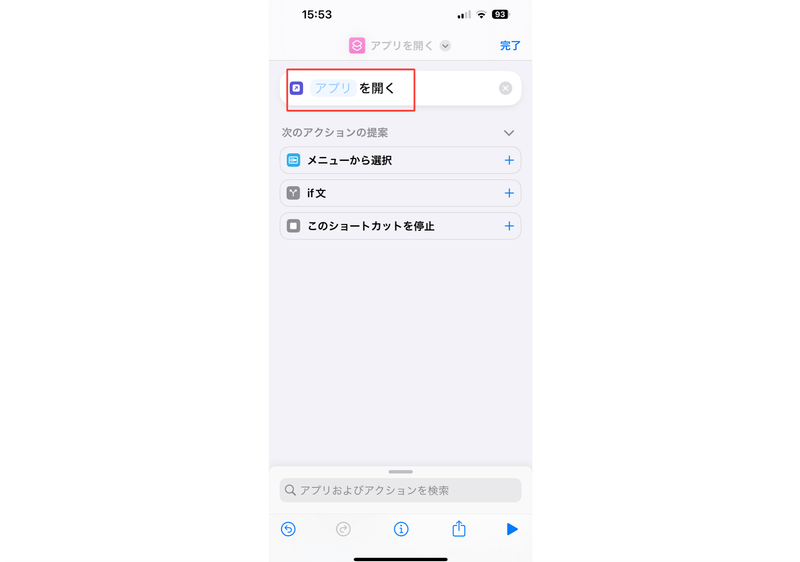Screen dimensions: 800x562
Task: Tap 完了 to finish editing
Action: tap(510, 46)
